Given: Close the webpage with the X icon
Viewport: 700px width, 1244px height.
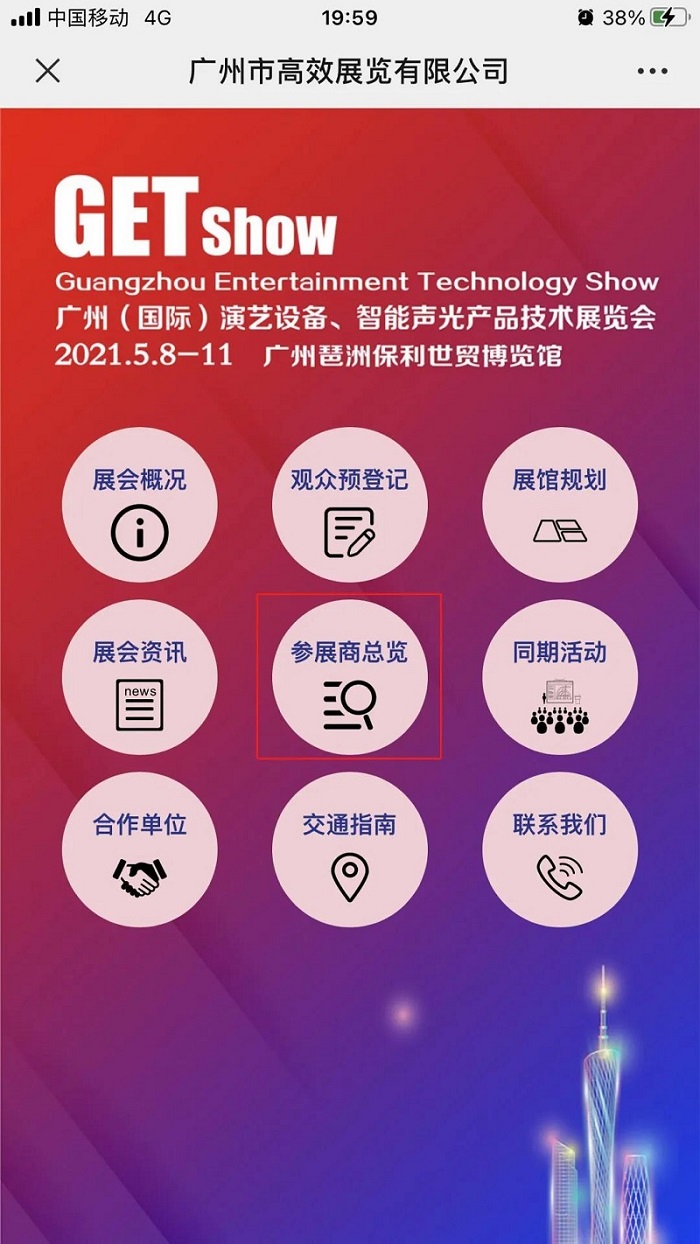Looking at the screenshot, I should click(48, 71).
